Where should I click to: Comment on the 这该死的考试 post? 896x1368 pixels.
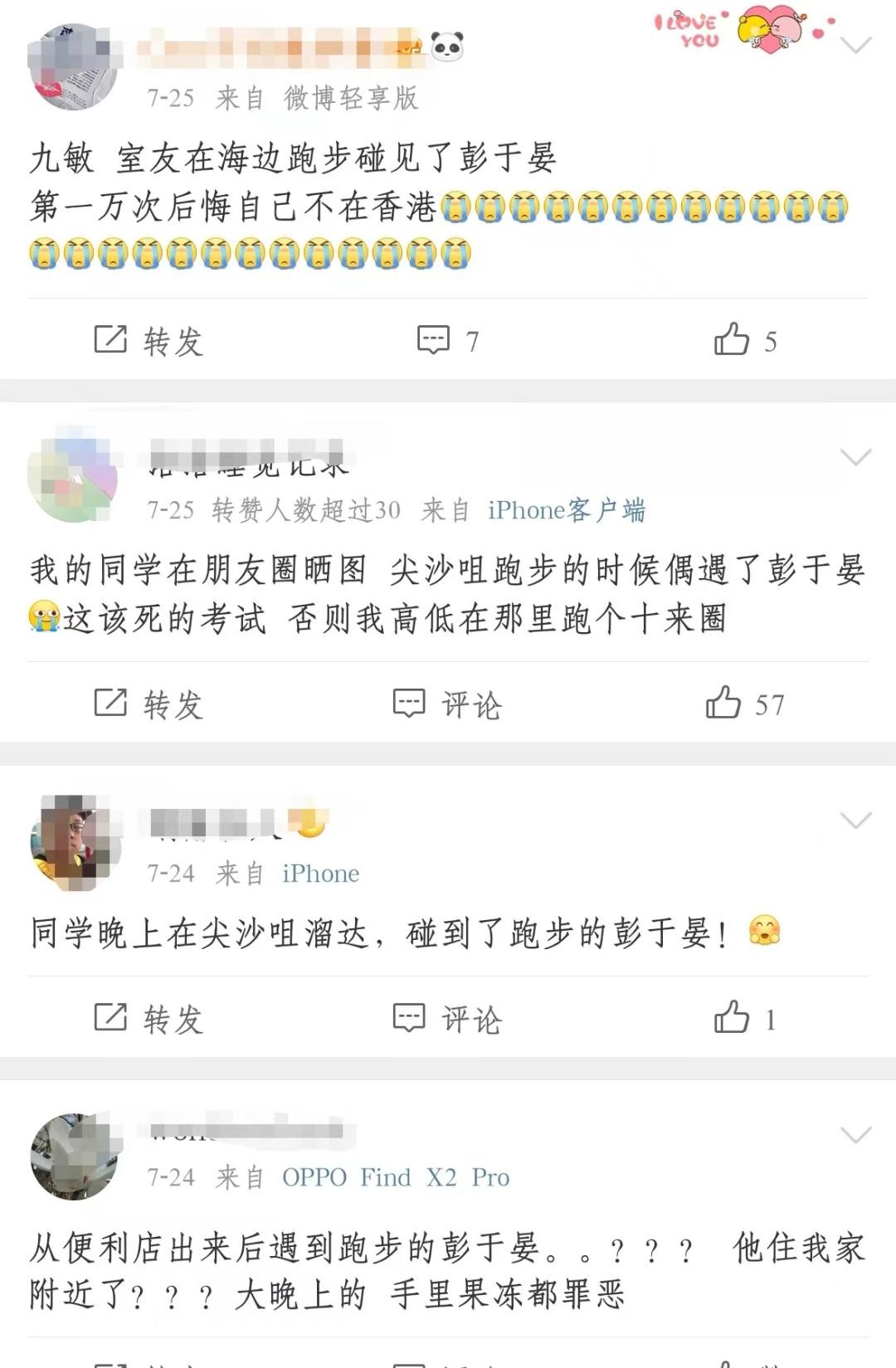pos(448,704)
